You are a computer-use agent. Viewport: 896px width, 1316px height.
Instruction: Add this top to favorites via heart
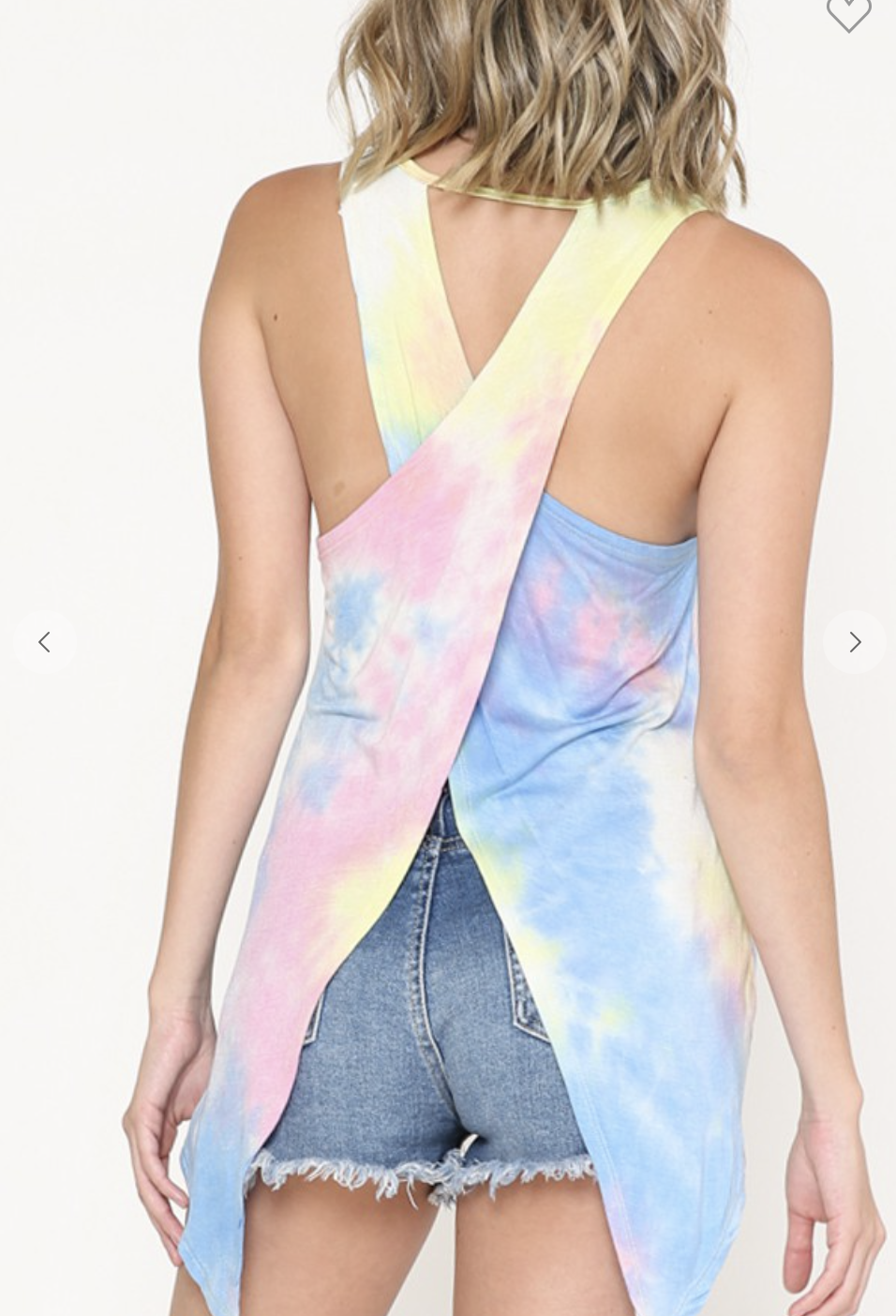(x=848, y=13)
